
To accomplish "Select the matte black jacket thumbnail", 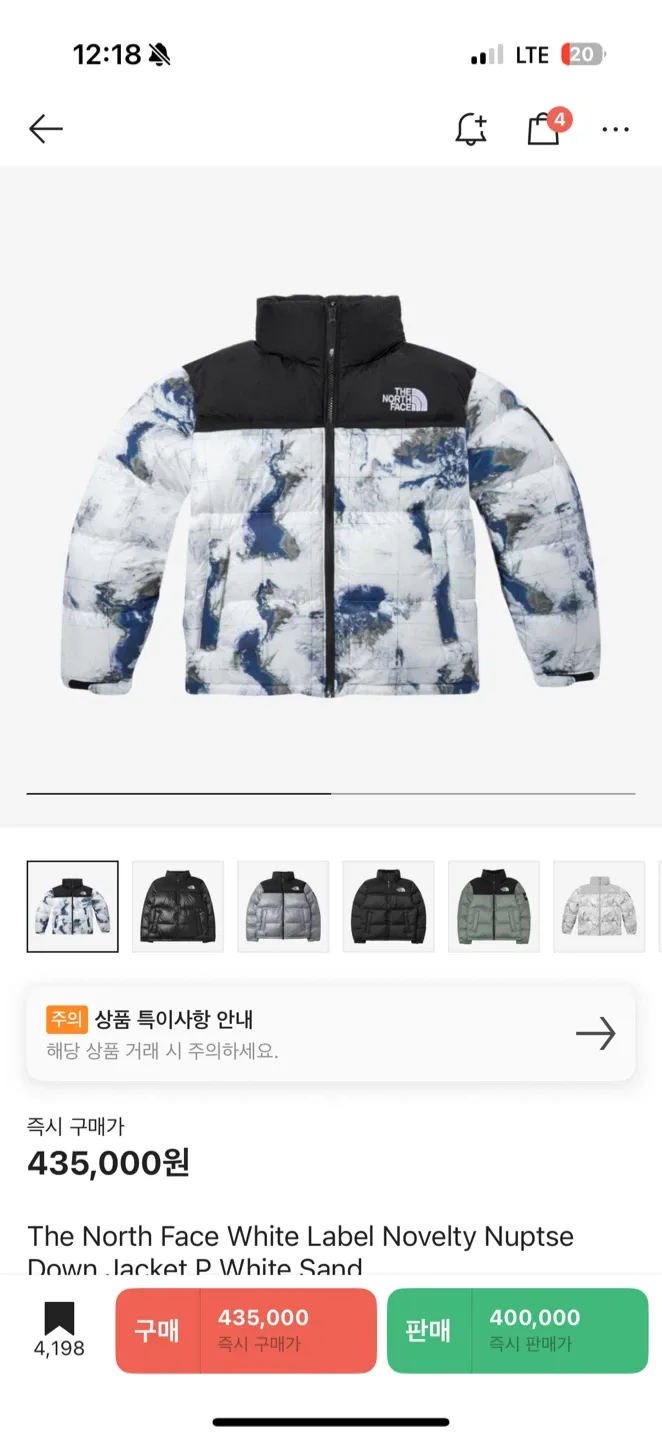I will (x=388, y=906).
